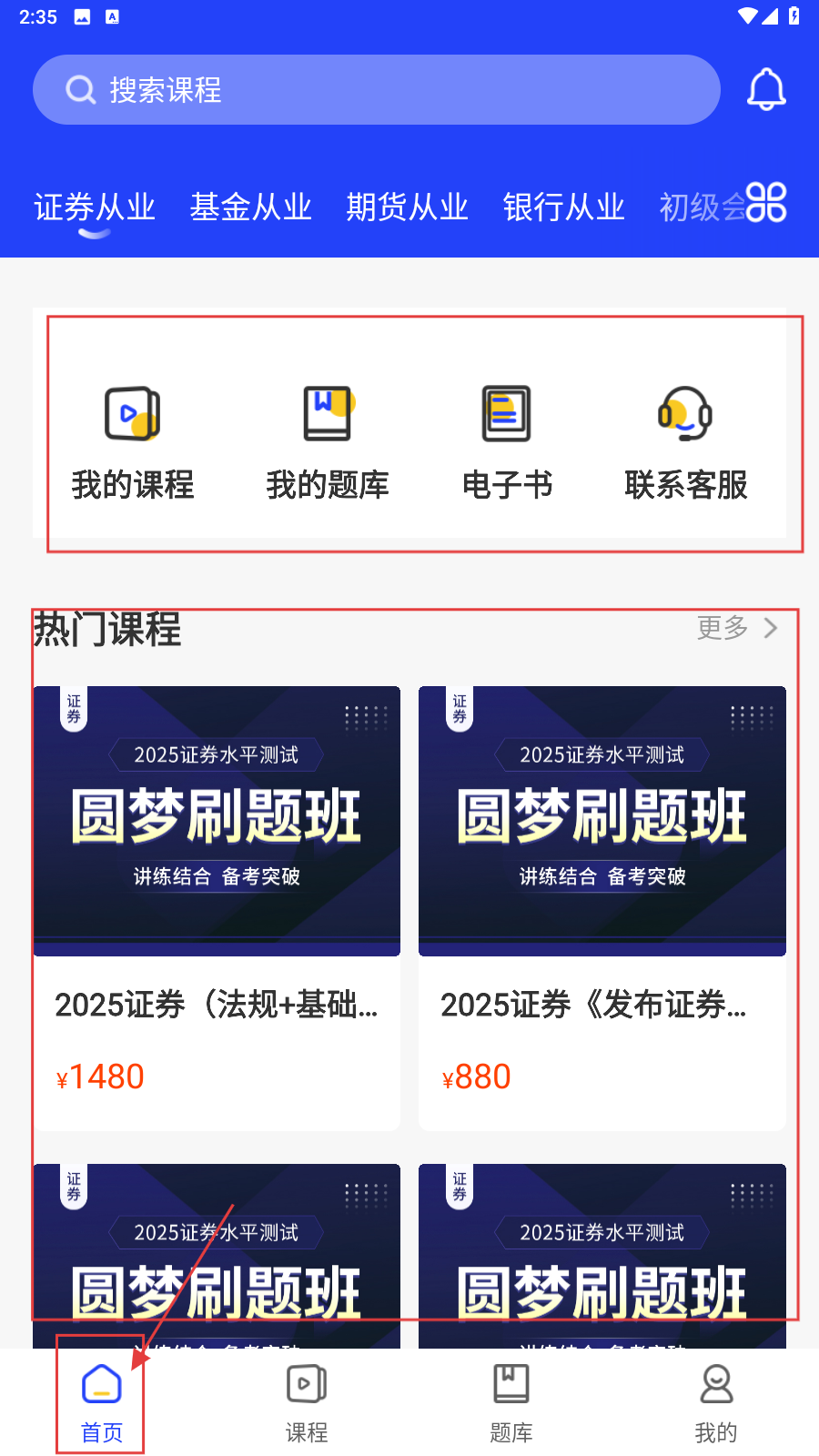819x1456 pixels.
Task: Open the 搜索课程 search box
Action: pyautogui.click(x=376, y=90)
